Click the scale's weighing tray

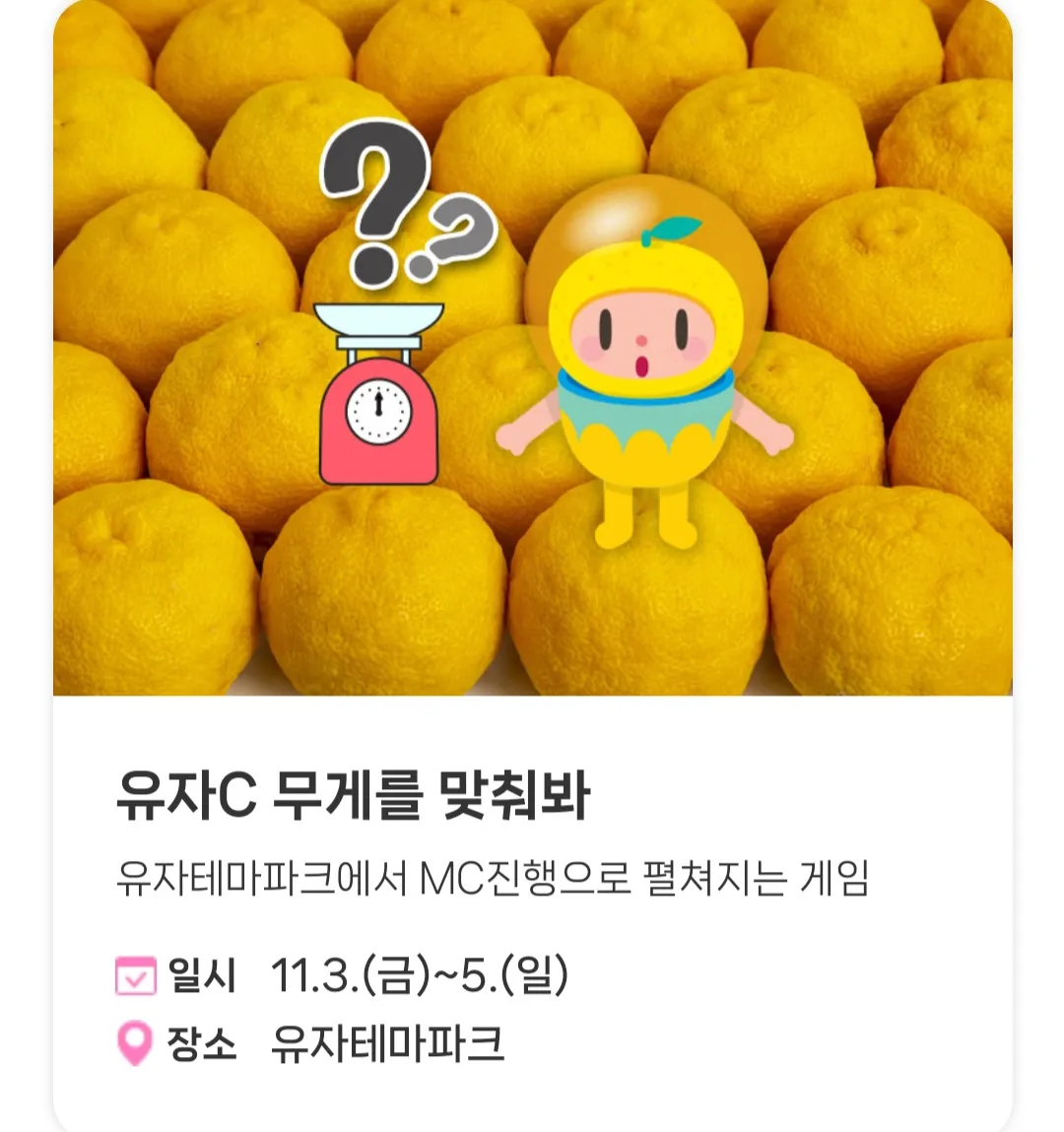coord(377,317)
